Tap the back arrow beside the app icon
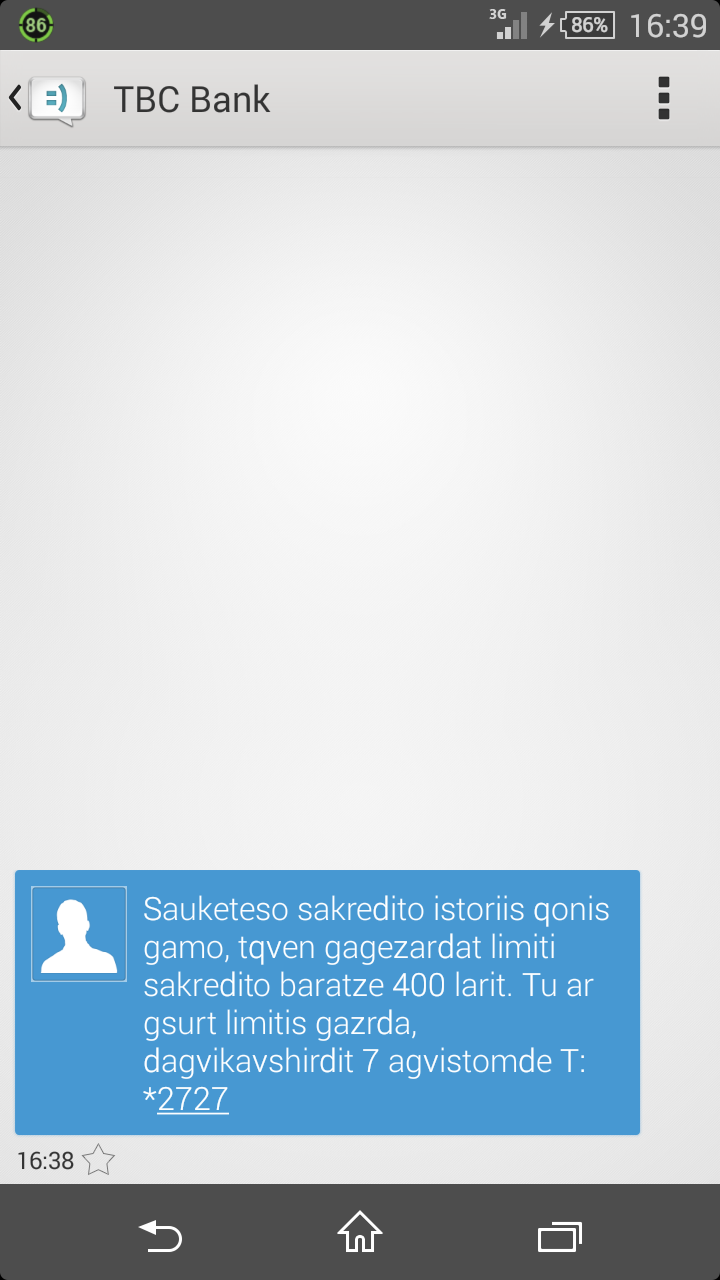The width and height of the screenshot is (720, 1280). click(14, 98)
